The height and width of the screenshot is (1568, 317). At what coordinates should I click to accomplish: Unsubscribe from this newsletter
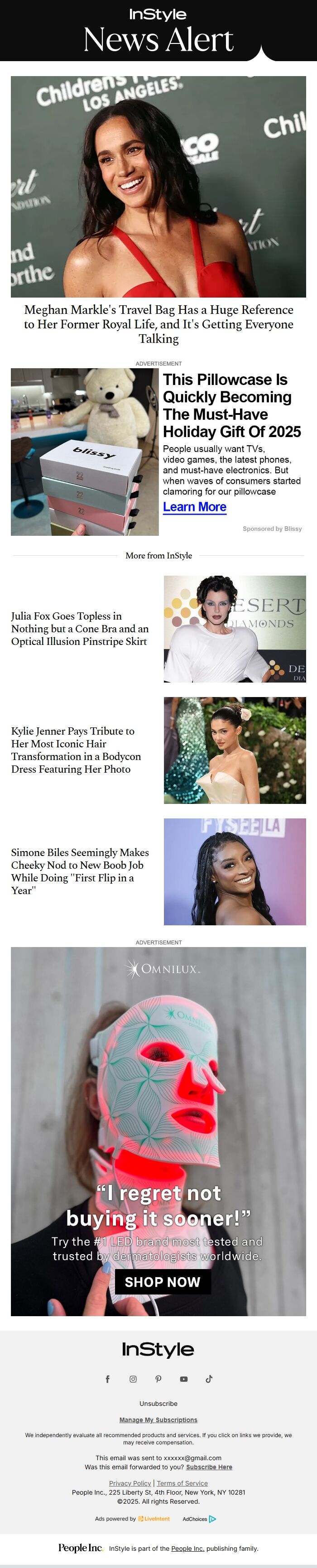pyautogui.click(x=158, y=1403)
